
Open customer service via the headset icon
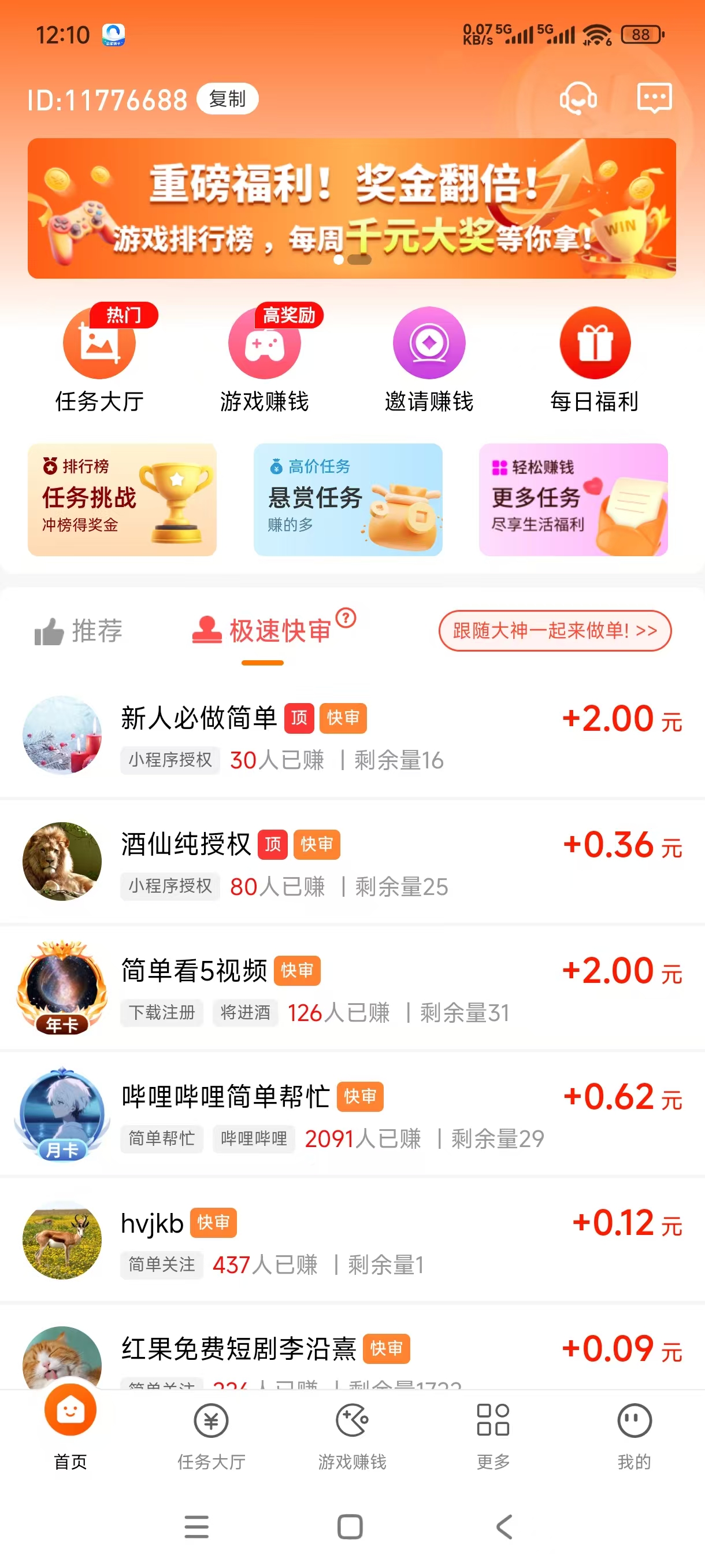[578, 97]
